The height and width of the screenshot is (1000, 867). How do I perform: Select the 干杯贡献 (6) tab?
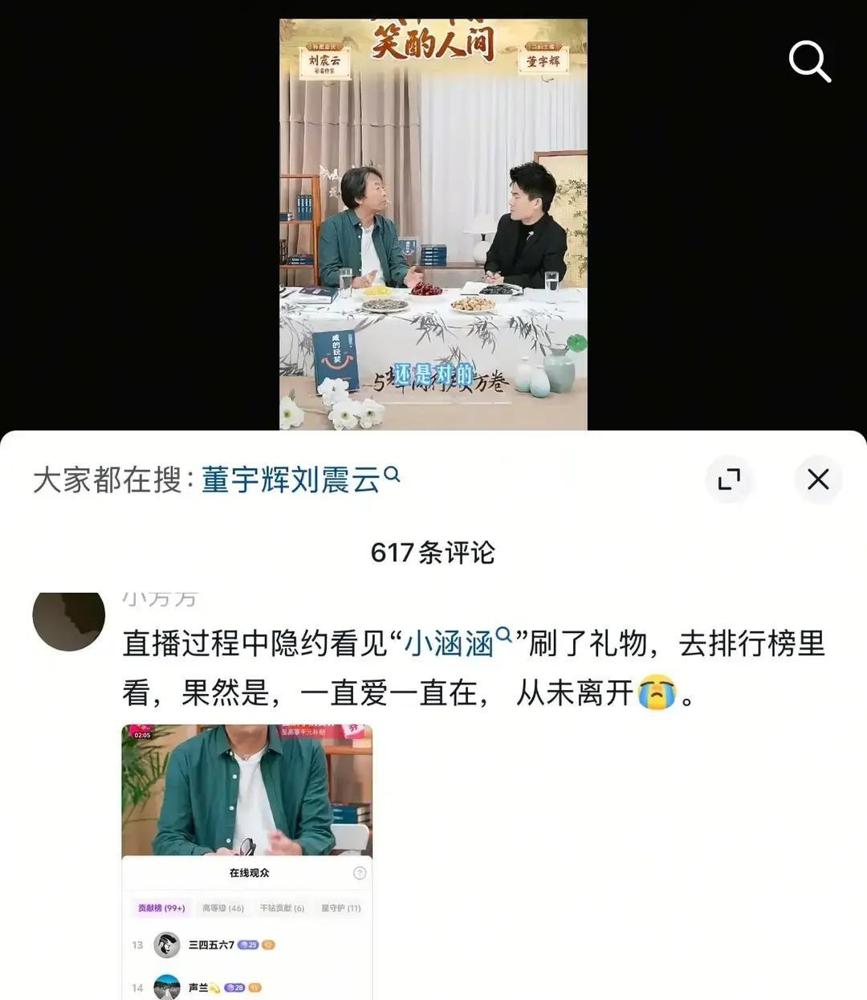pyautogui.click(x=281, y=908)
